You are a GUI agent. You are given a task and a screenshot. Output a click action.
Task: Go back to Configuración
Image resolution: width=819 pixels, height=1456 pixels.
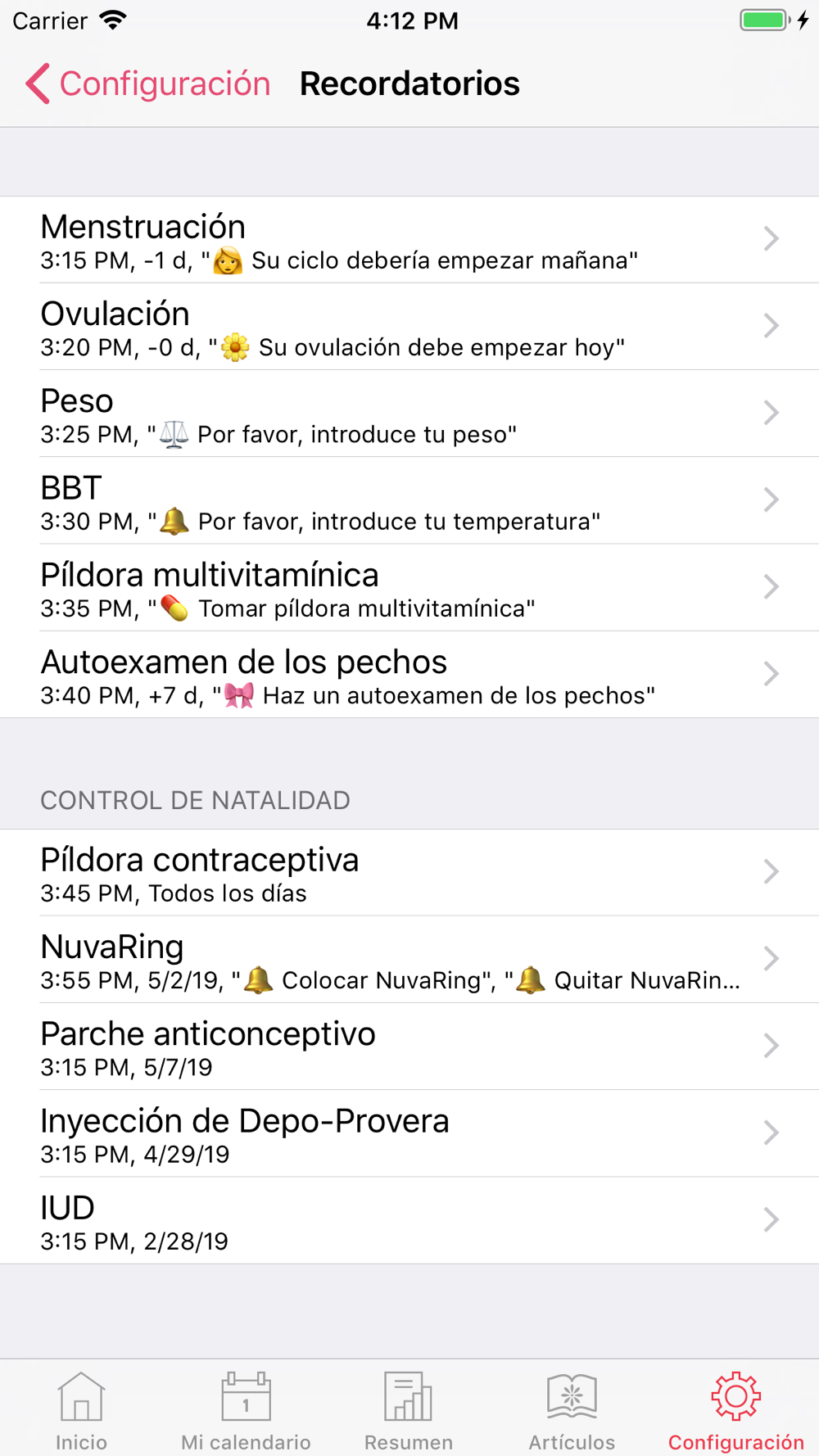click(x=147, y=84)
